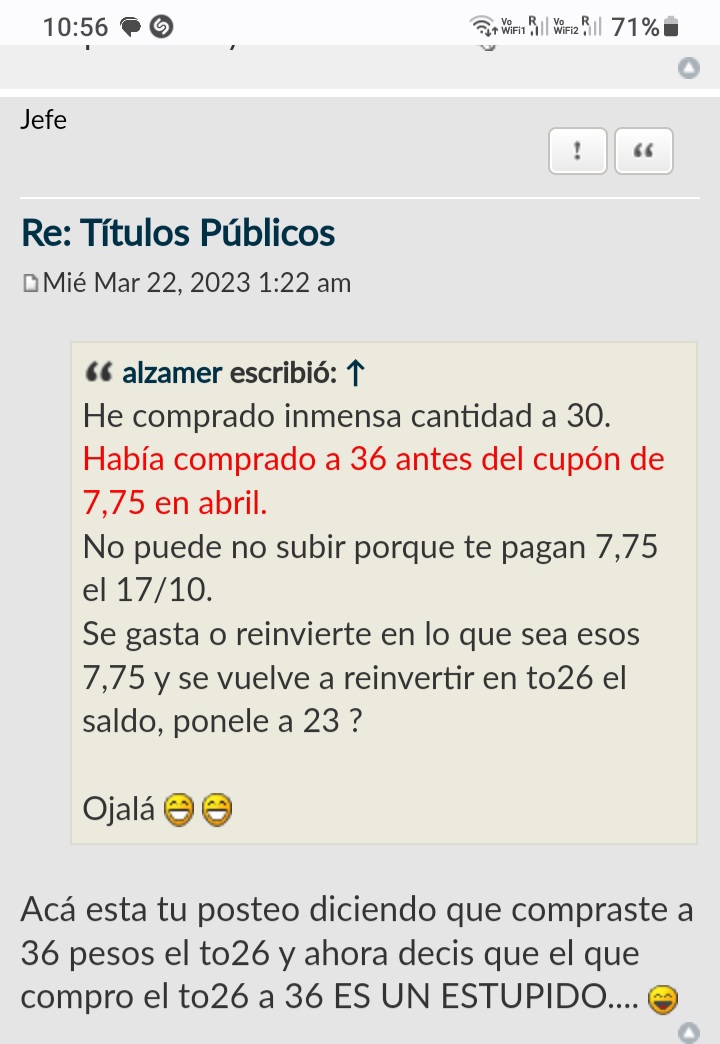Open the permalink icon beside Mié Mar 22

(30, 284)
